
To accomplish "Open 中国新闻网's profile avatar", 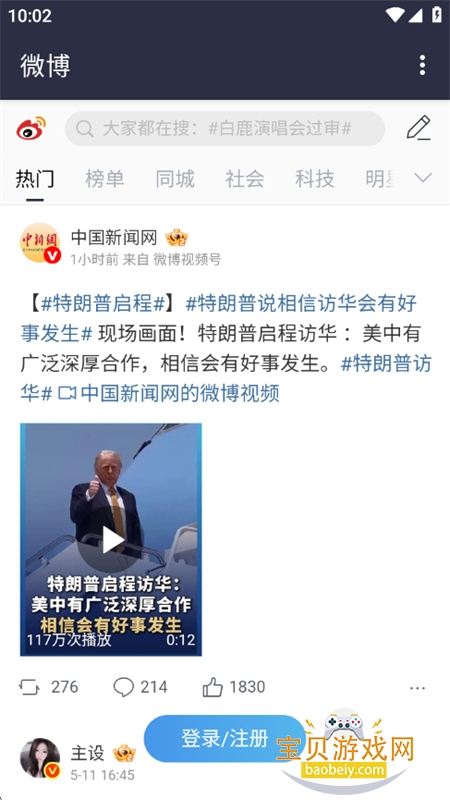I will coord(40,243).
